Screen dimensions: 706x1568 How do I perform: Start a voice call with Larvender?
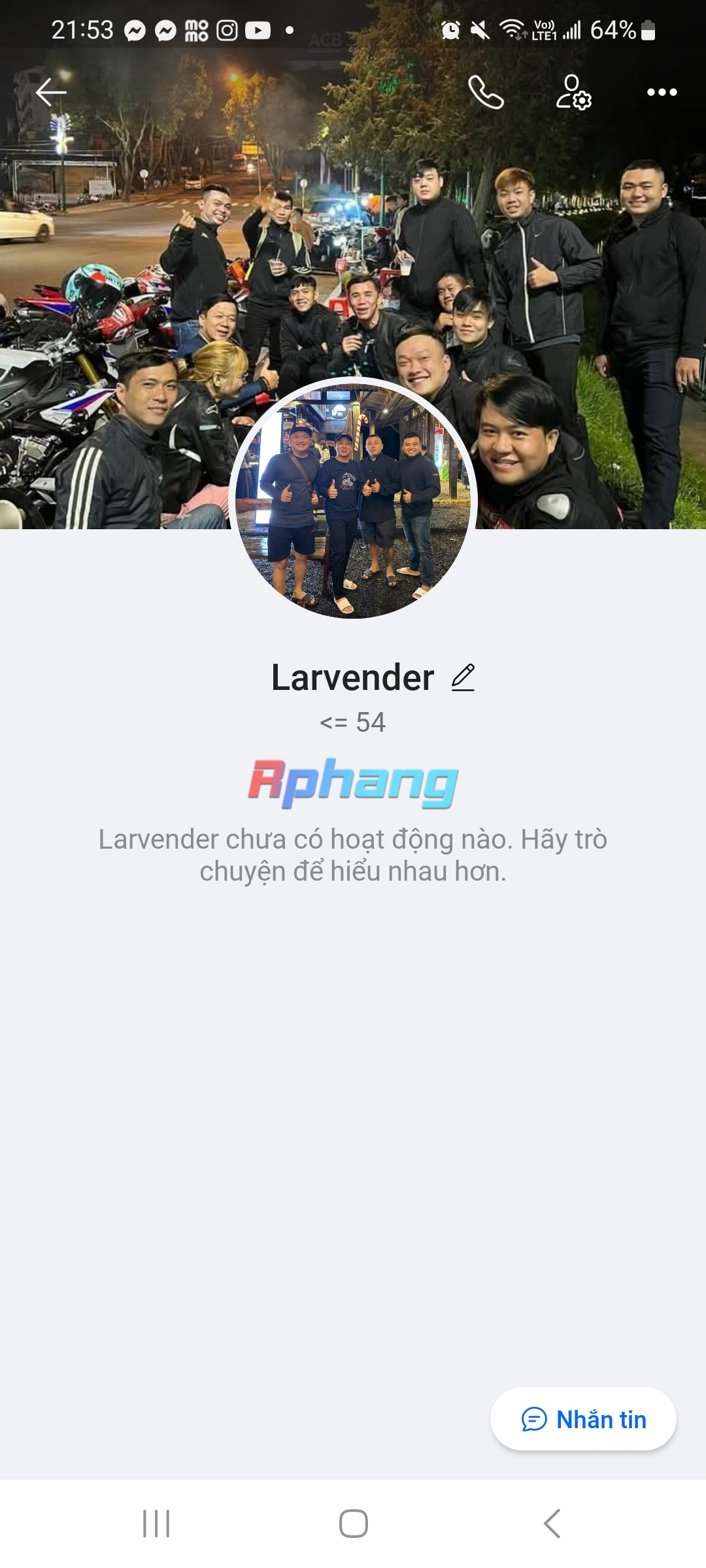486,92
